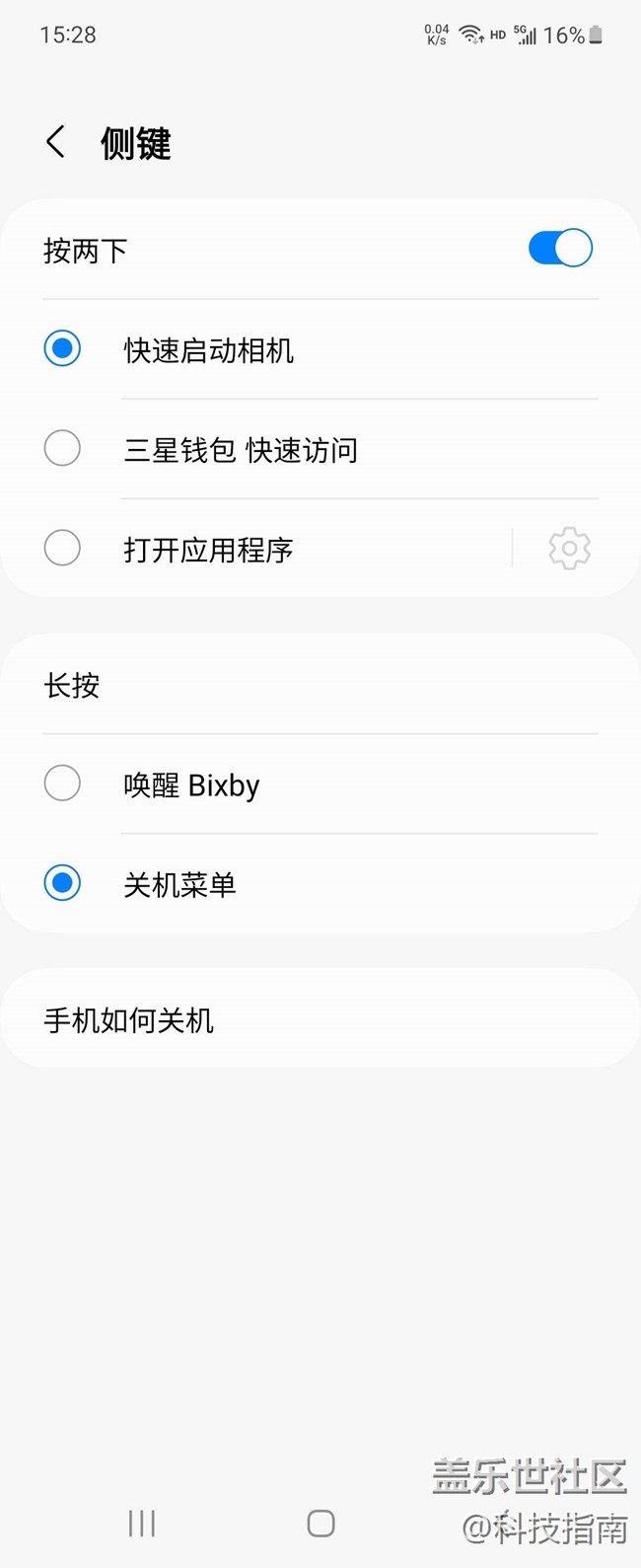Tap the system home button
Screen dimensions: 641x1568
pos(320,1523)
